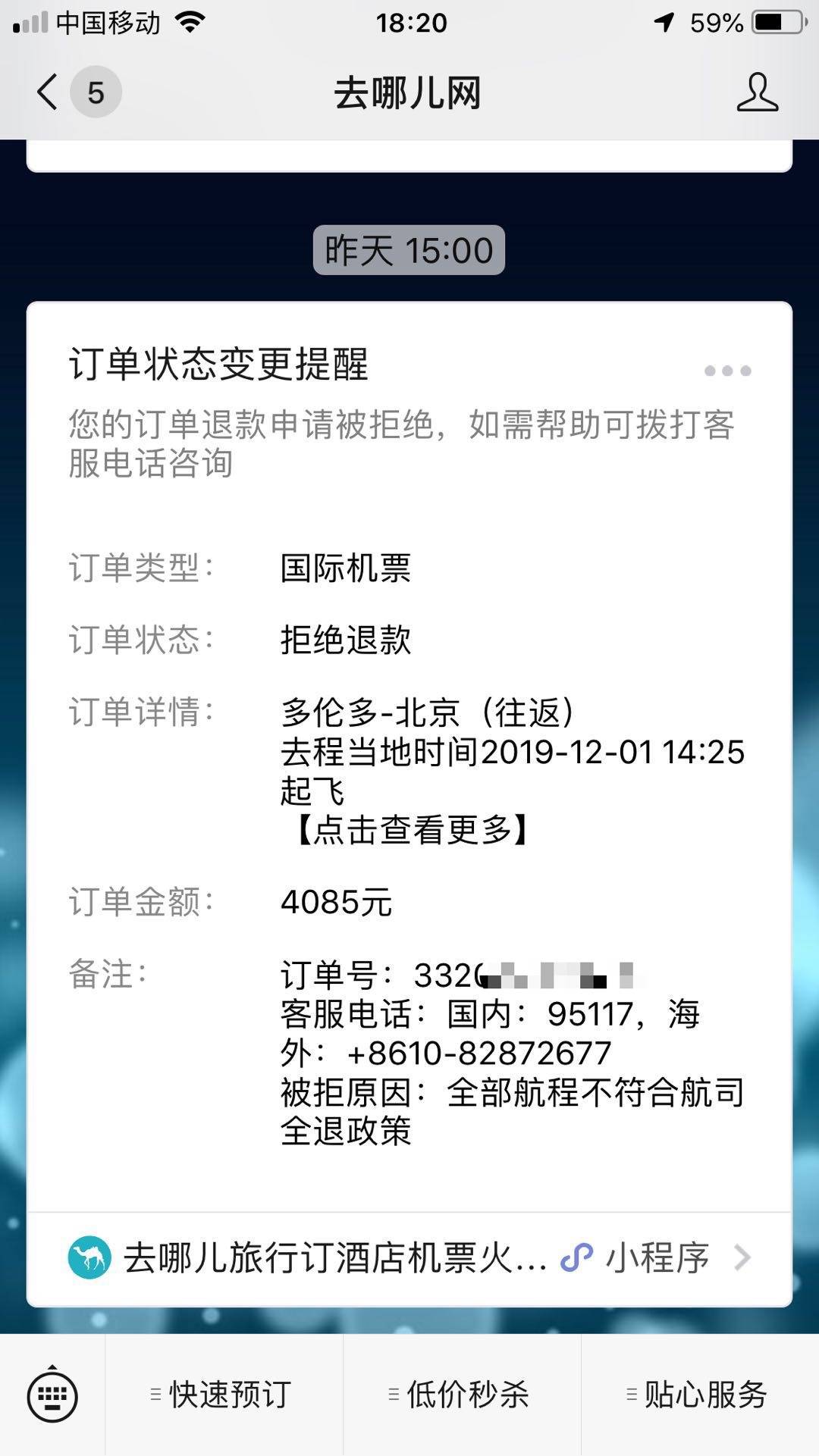Open the three-dot menu on the order card

click(x=727, y=371)
